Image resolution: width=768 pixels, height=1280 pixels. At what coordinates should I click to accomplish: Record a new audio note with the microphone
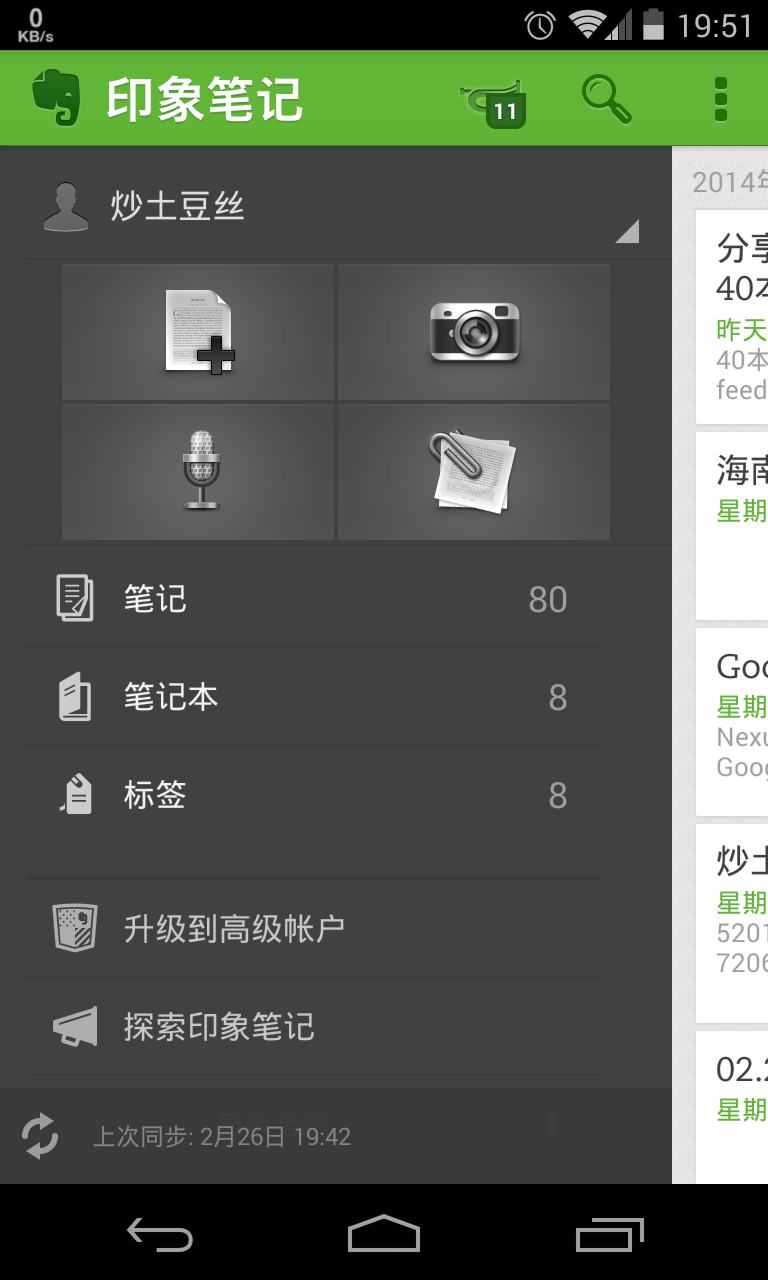[x=198, y=472]
